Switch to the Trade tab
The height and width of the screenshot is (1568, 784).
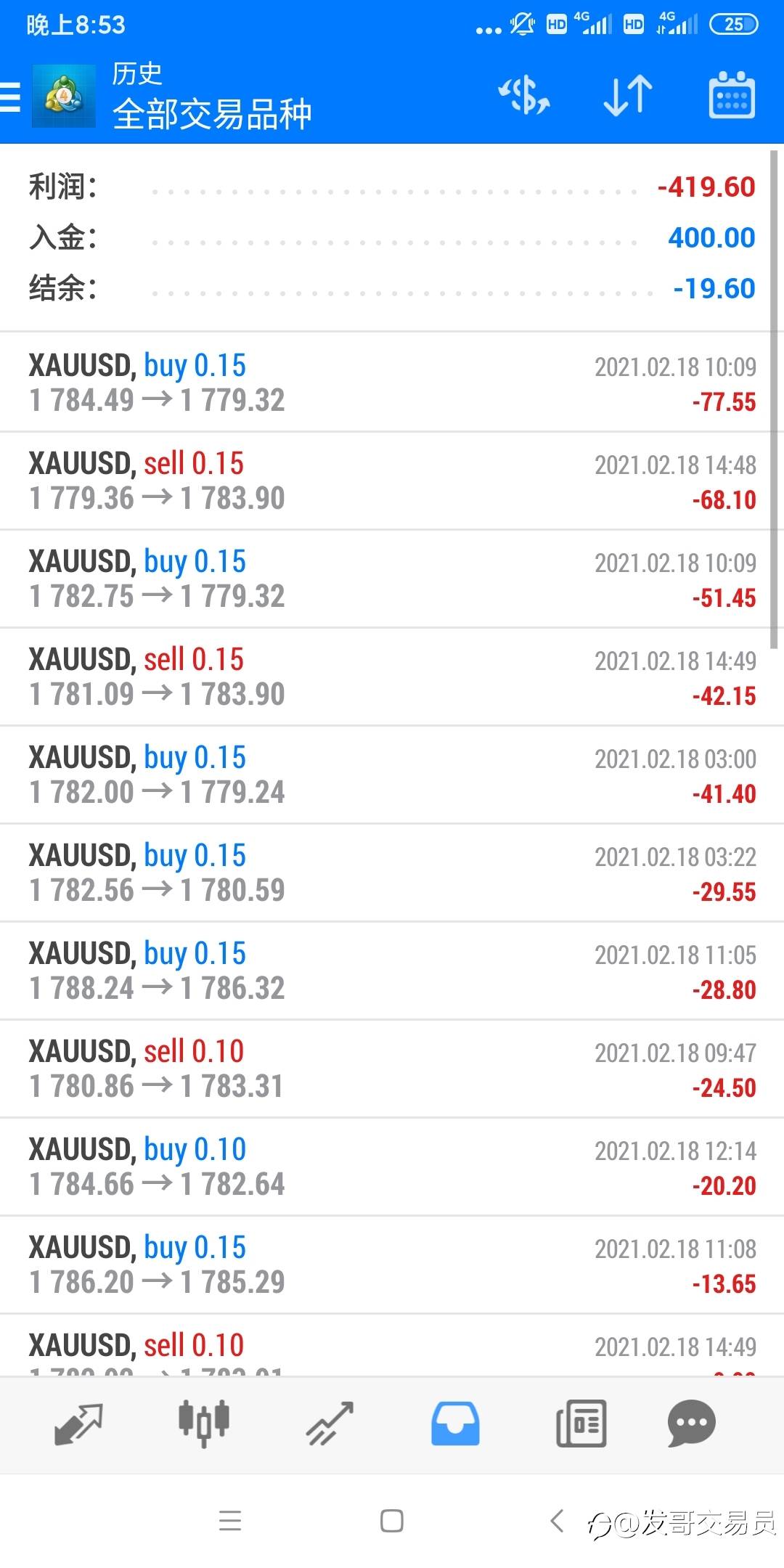330,1424
